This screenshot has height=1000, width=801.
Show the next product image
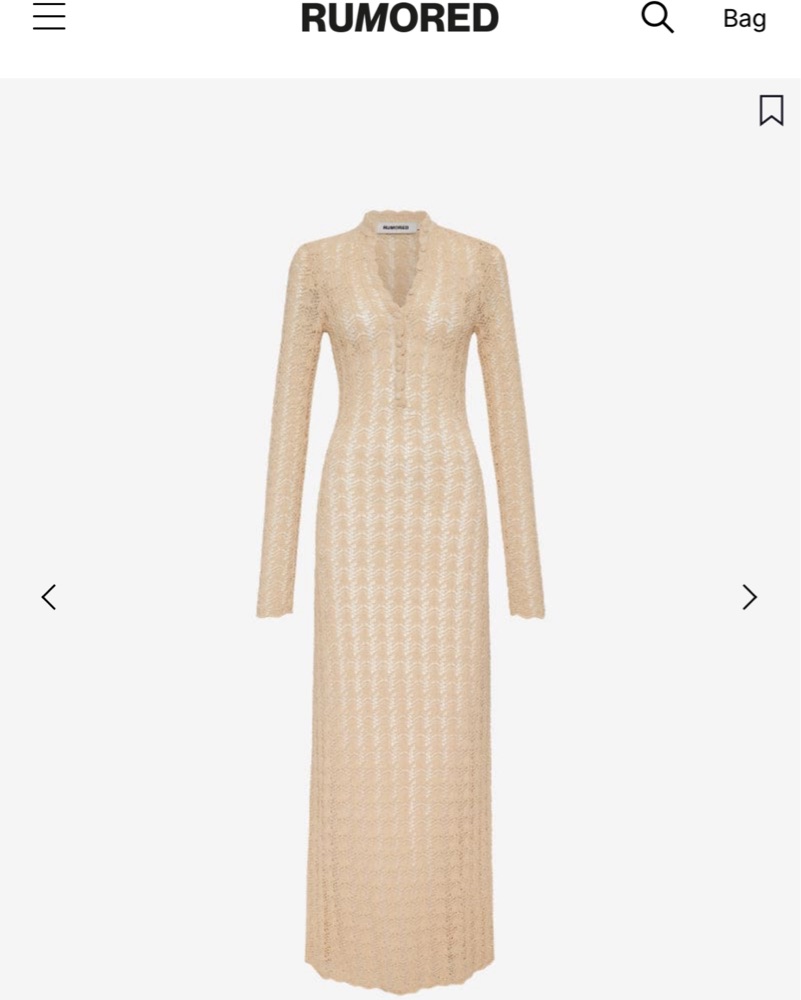click(749, 597)
